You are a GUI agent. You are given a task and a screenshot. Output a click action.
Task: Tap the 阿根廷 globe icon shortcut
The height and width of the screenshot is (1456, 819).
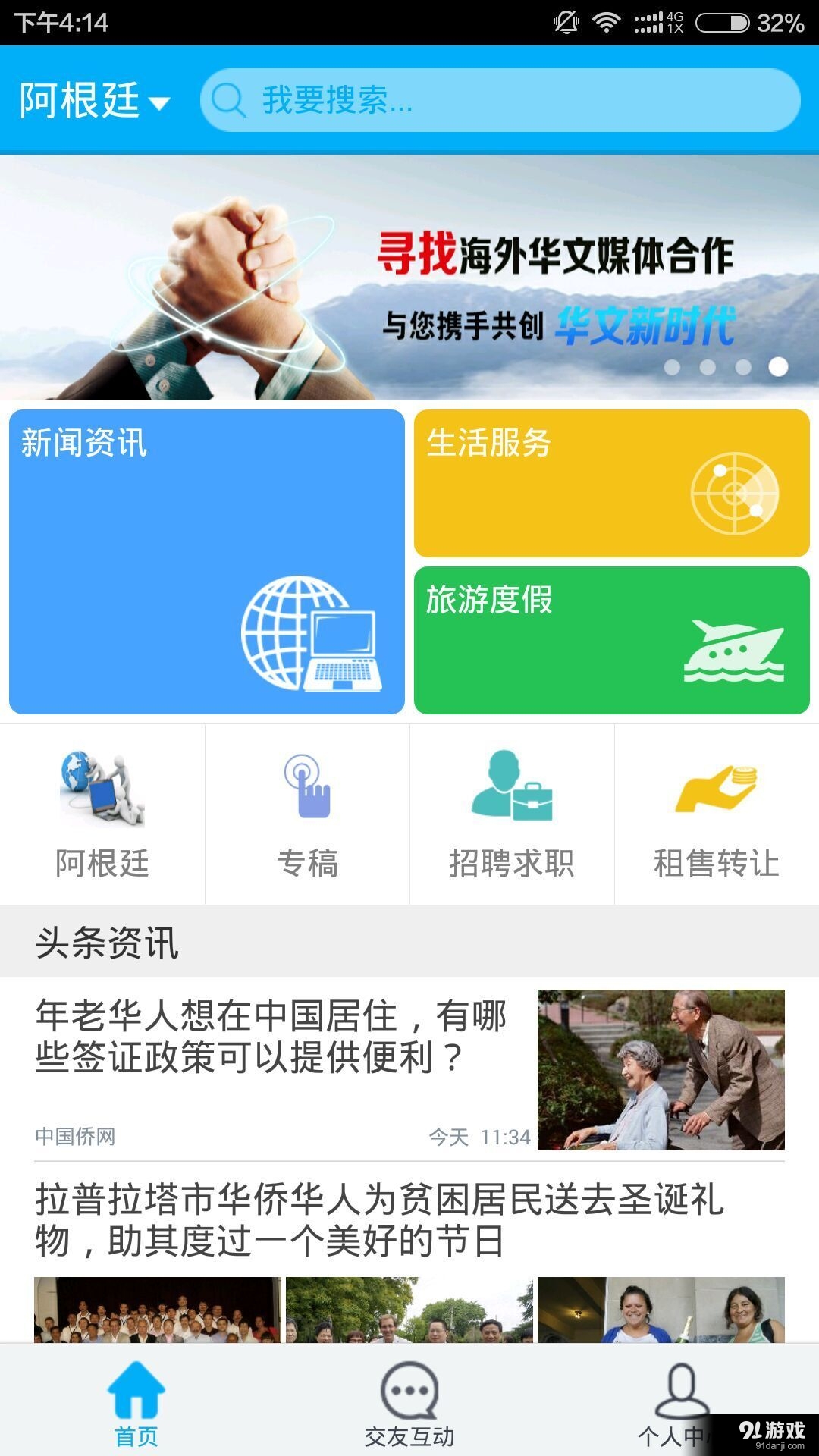[x=101, y=811]
